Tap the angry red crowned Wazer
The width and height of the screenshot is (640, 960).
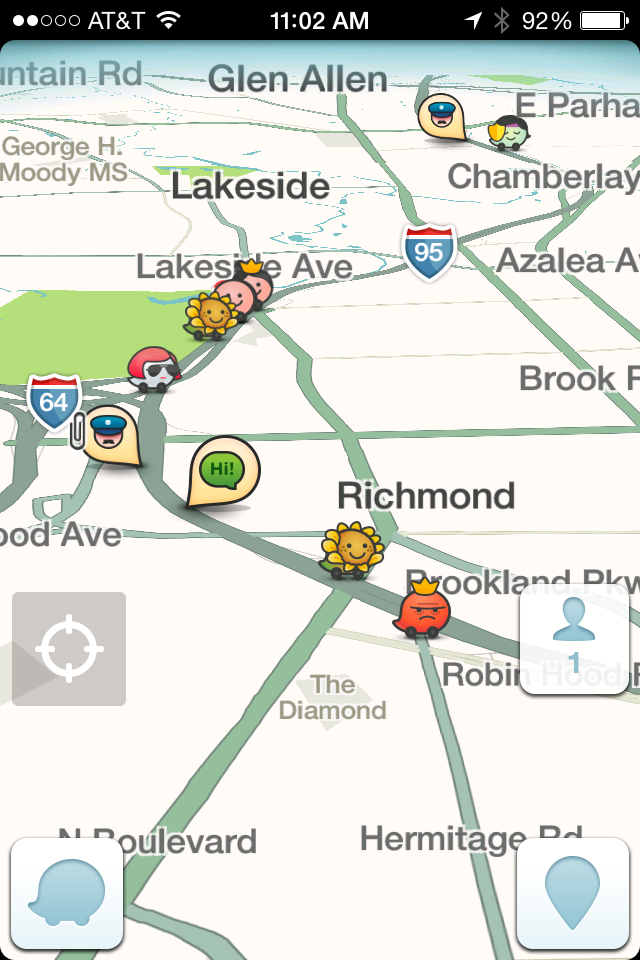click(424, 608)
